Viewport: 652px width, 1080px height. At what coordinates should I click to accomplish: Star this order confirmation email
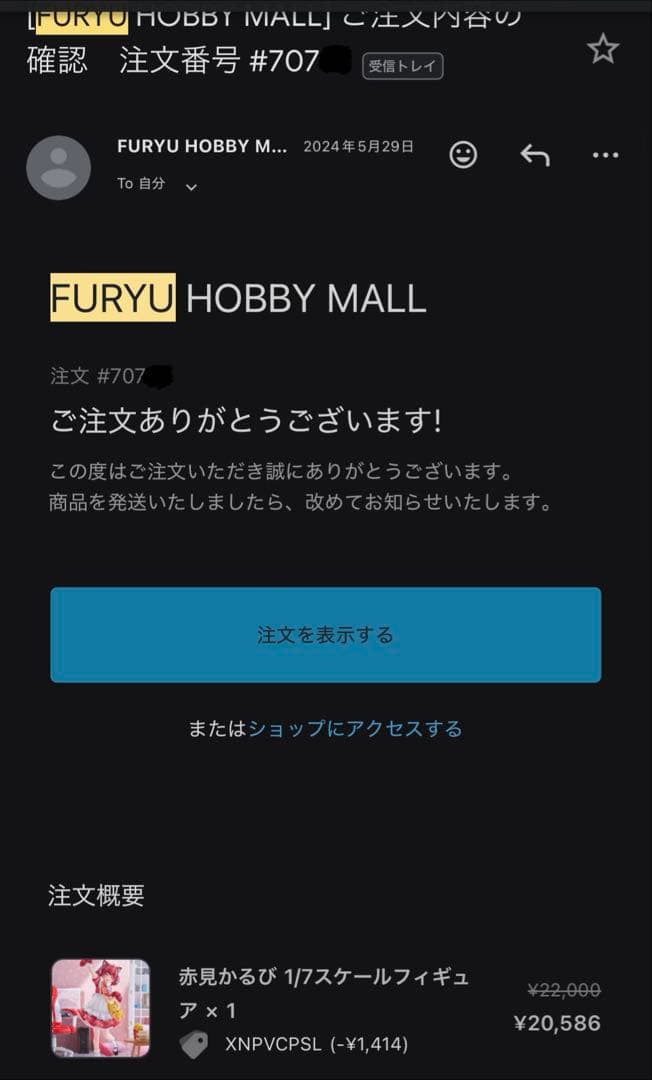tap(603, 49)
